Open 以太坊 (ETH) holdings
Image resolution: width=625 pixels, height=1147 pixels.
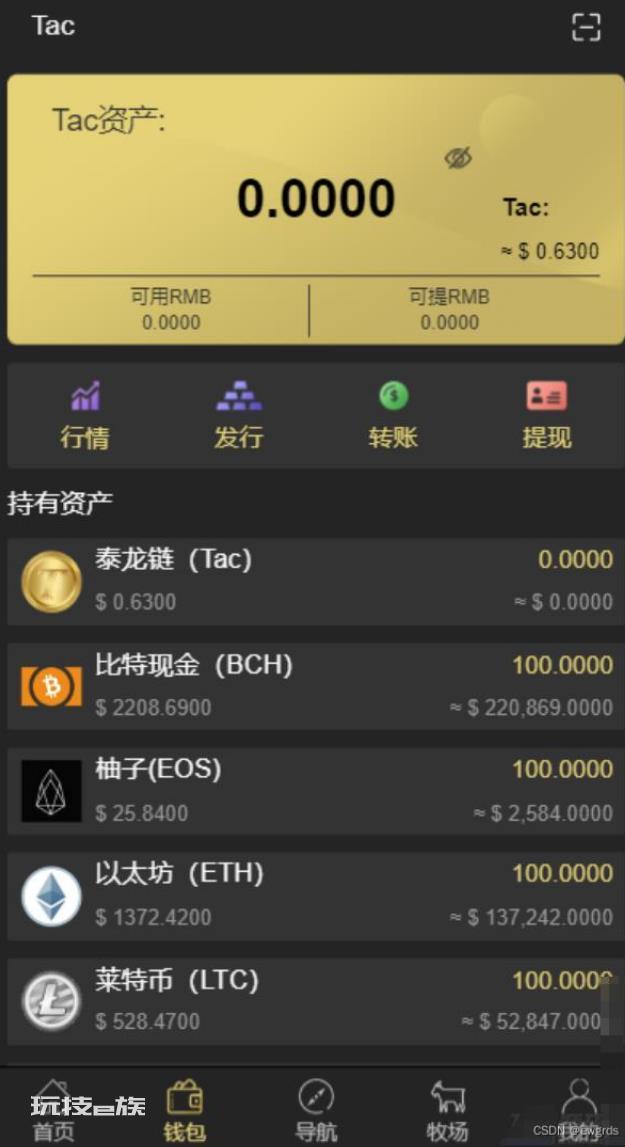click(312, 896)
